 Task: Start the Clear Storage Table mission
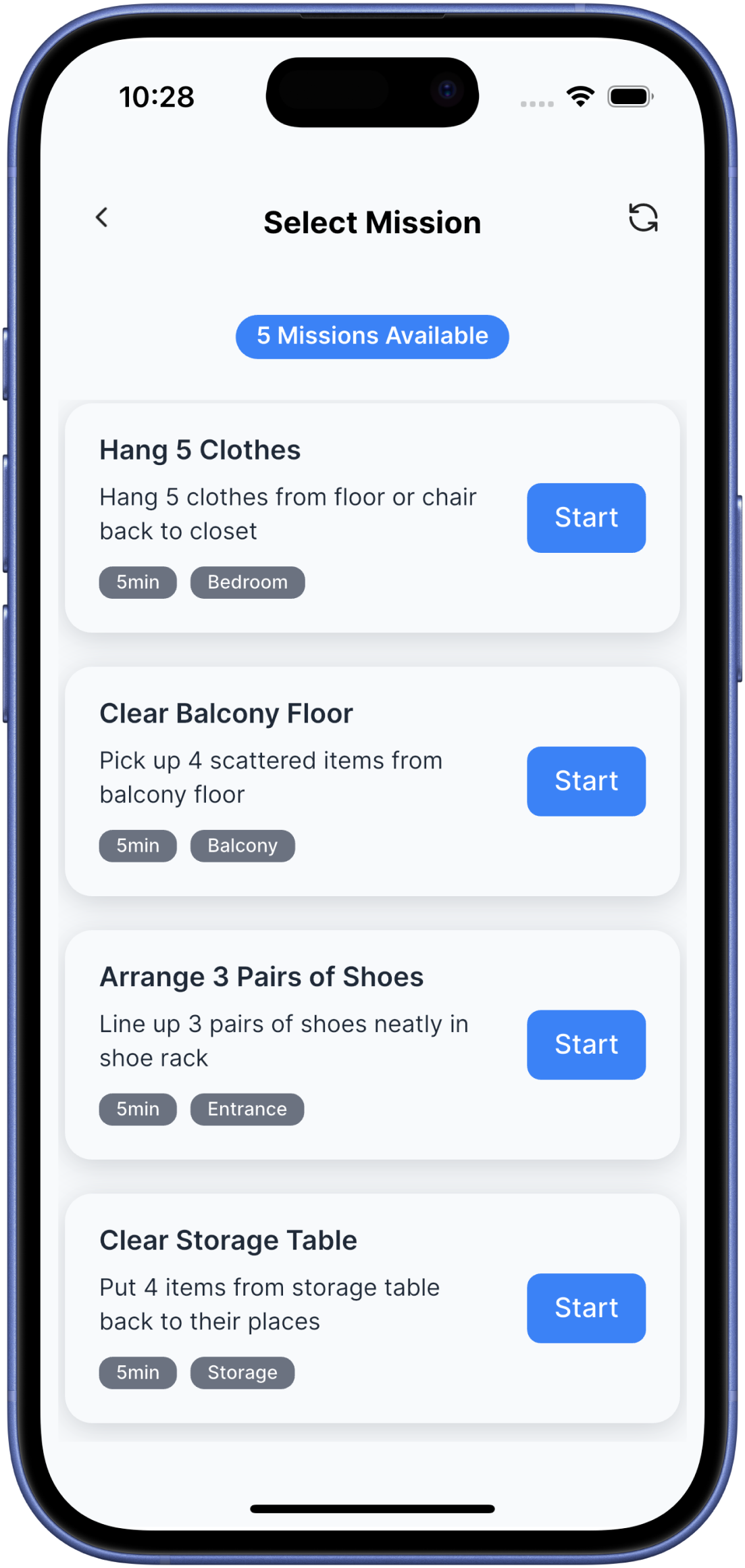tap(586, 1308)
